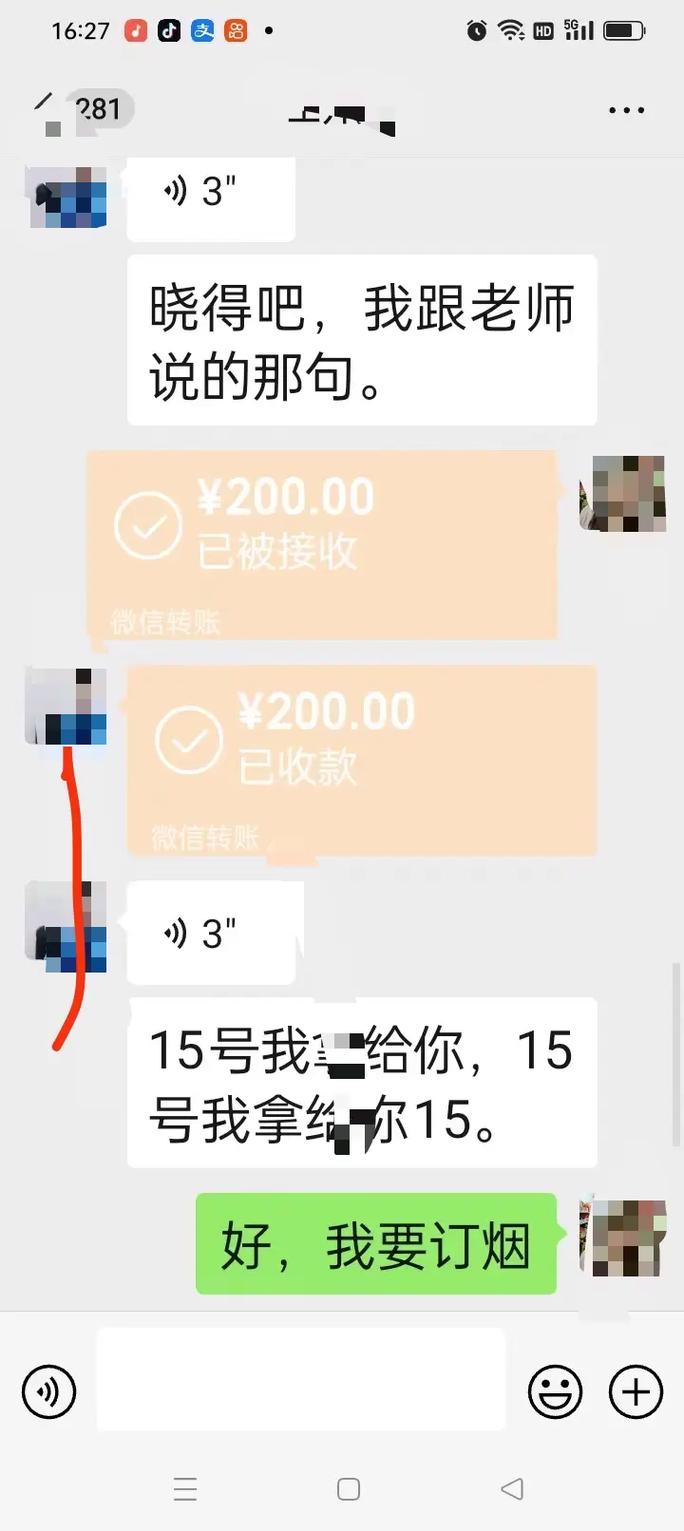Tap the system back button

[511, 1489]
